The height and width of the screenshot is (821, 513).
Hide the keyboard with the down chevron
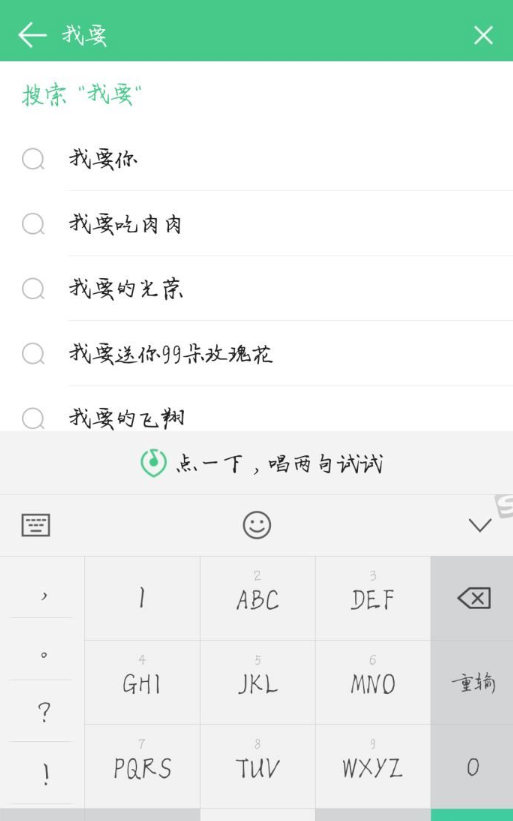pyautogui.click(x=479, y=525)
